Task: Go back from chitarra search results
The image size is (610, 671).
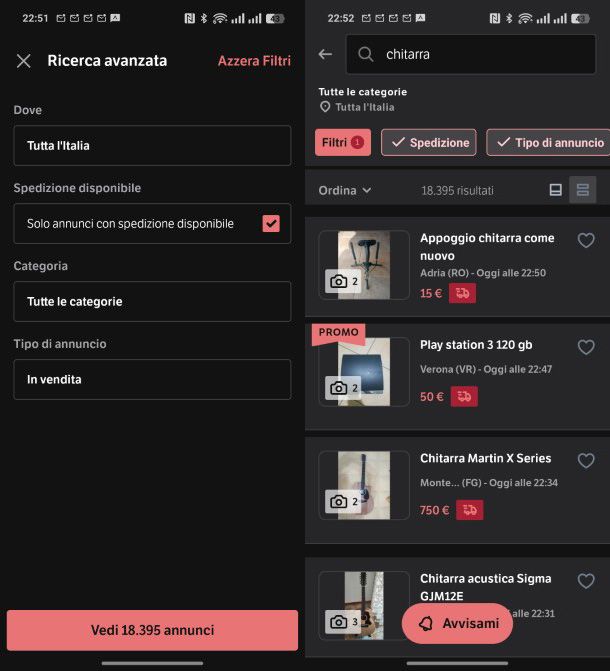Action: 325,54
